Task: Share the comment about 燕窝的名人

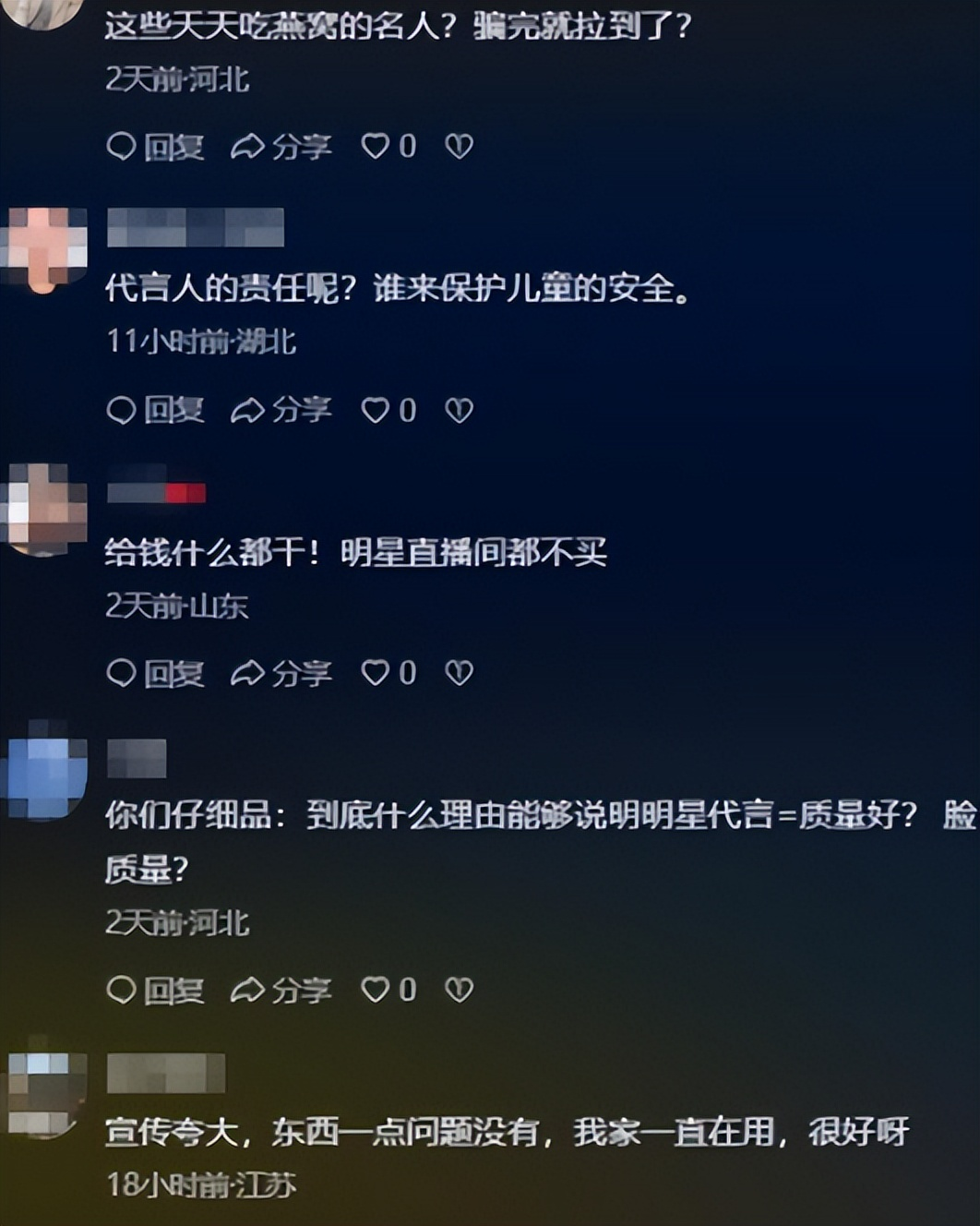Action: [281, 146]
